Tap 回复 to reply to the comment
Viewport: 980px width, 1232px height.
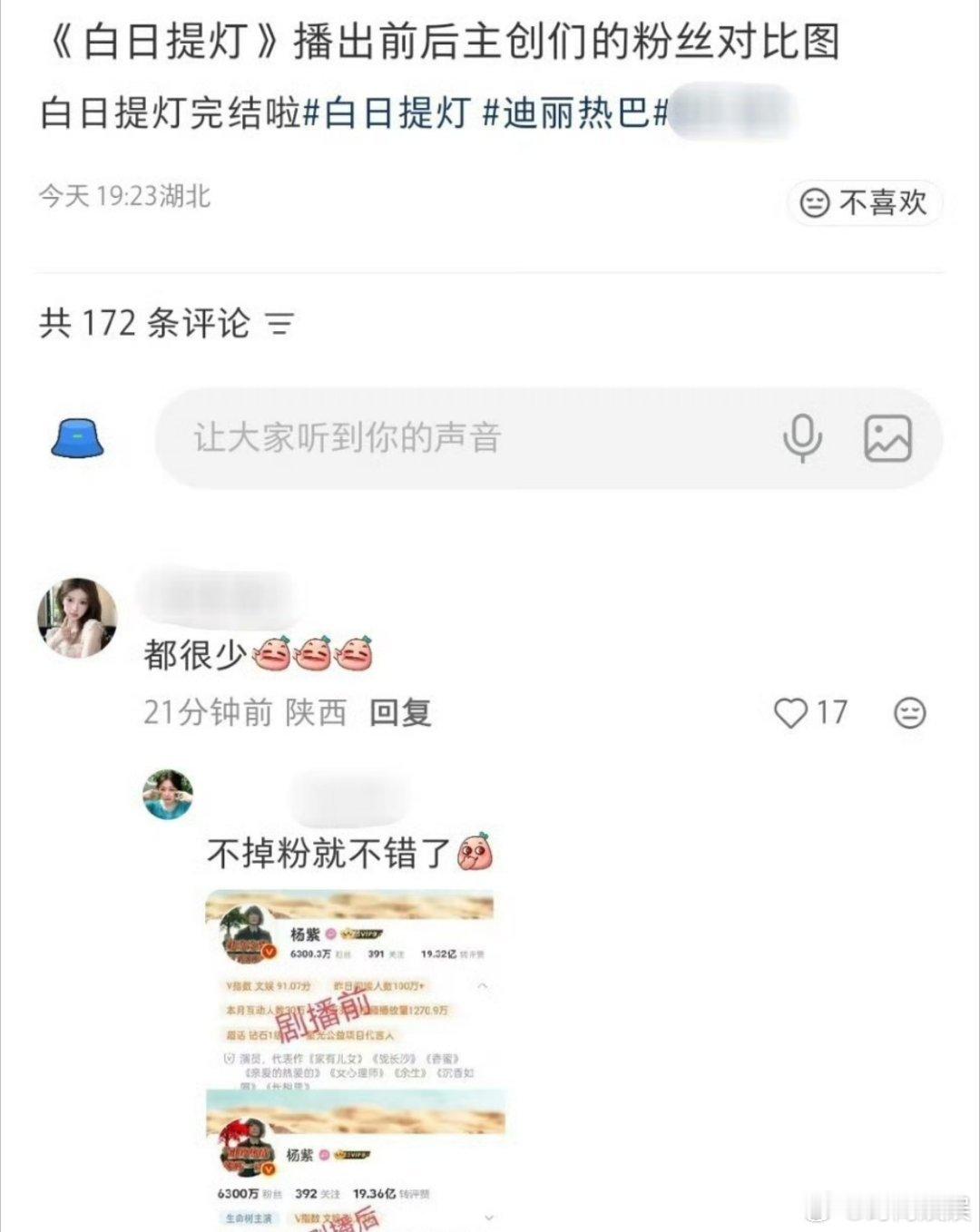(x=399, y=715)
